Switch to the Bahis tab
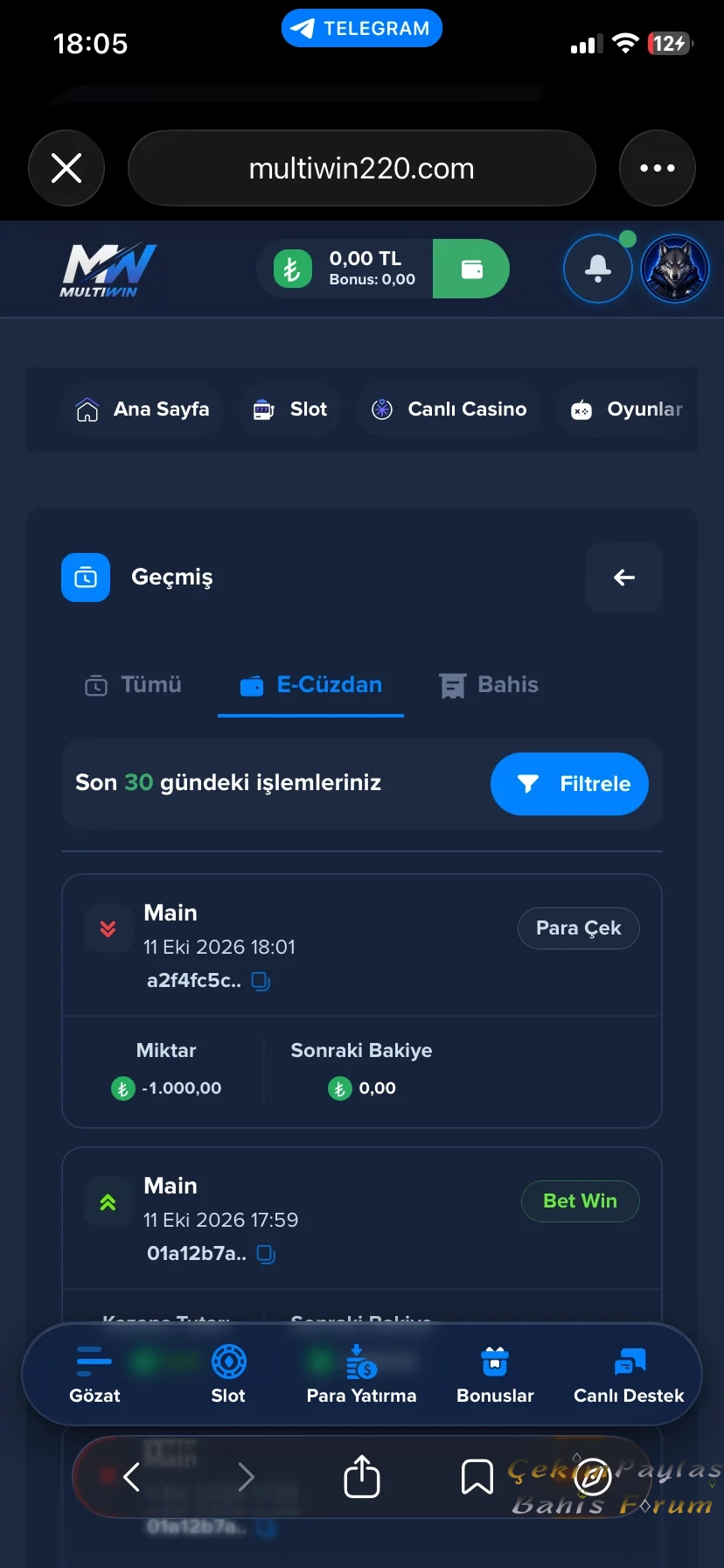This screenshot has width=724, height=1568. pyautogui.click(x=489, y=685)
